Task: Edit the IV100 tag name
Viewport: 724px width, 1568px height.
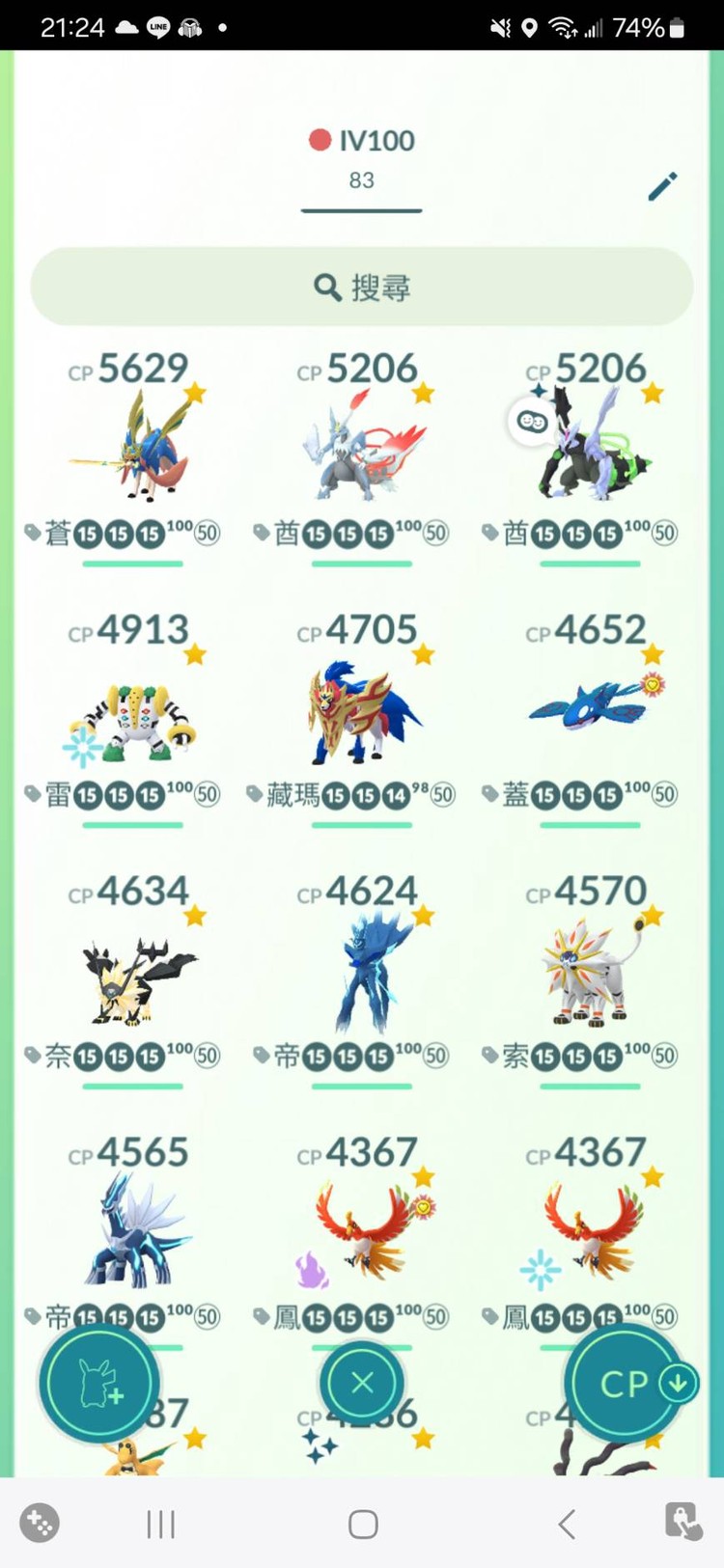Action: 662,185
